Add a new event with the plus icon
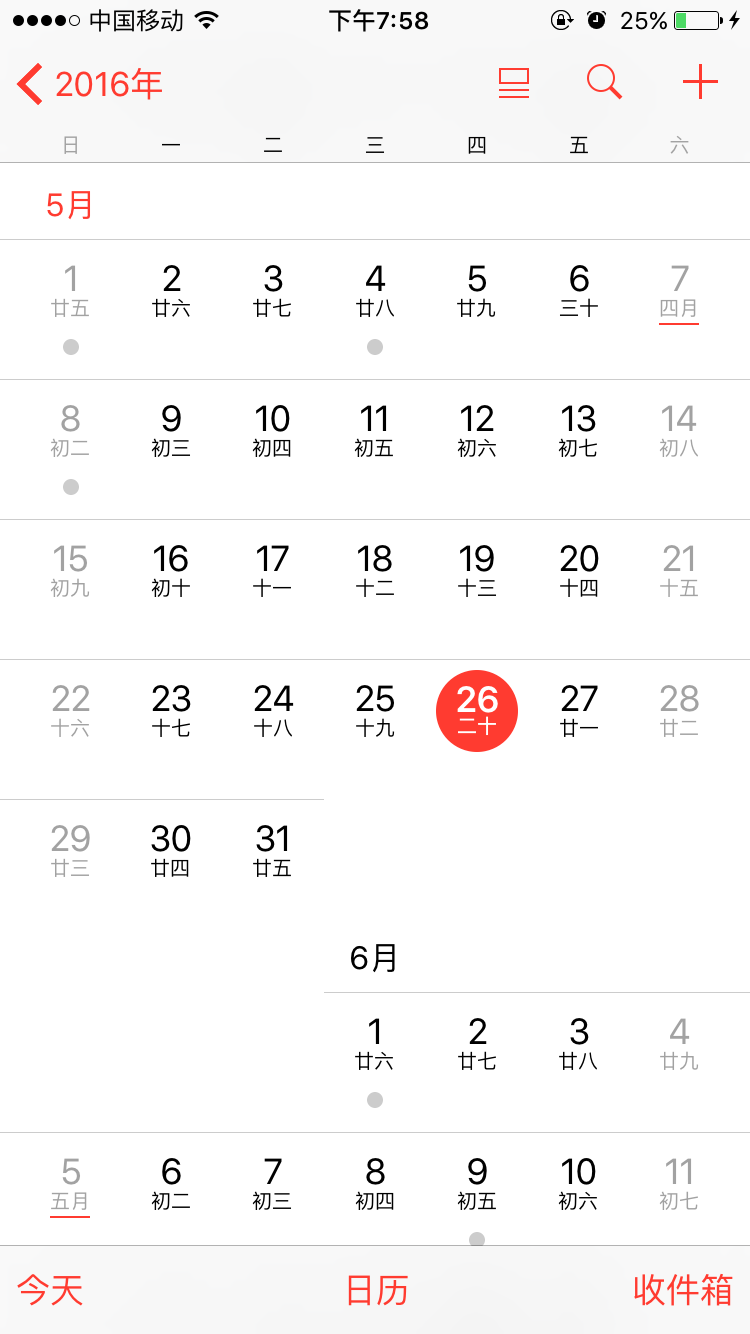 point(700,82)
